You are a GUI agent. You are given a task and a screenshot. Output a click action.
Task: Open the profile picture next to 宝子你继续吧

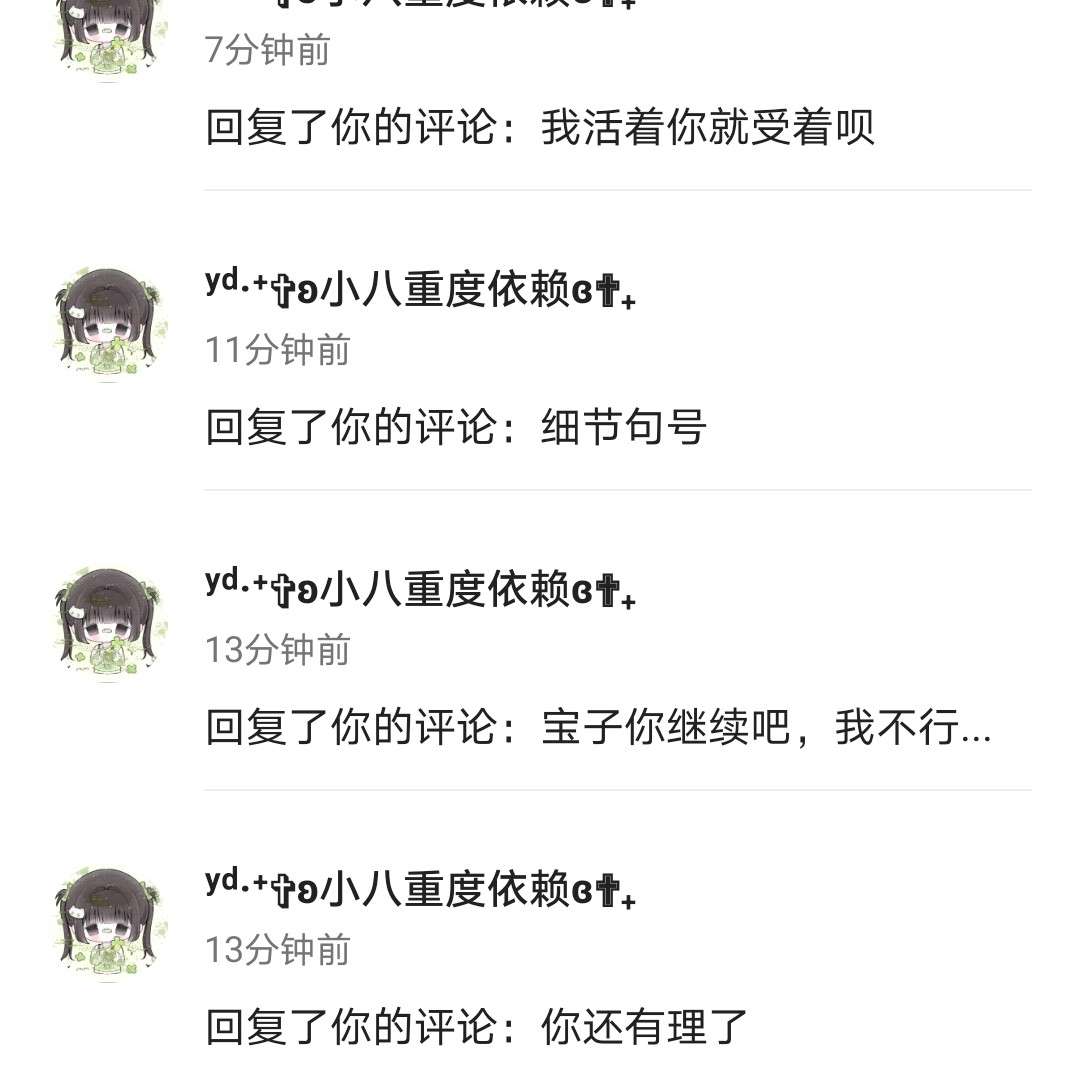(x=110, y=624)
